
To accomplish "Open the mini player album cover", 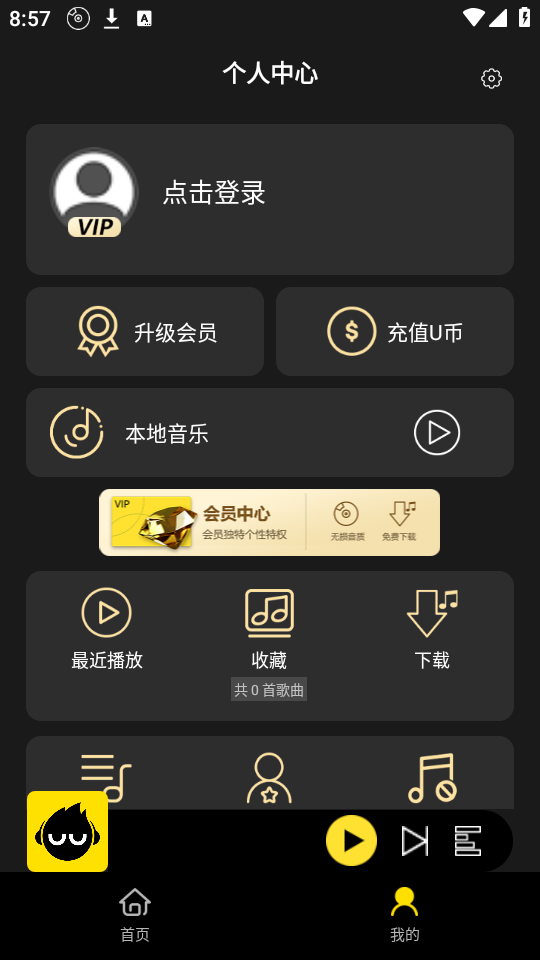I will pos(67,831).
